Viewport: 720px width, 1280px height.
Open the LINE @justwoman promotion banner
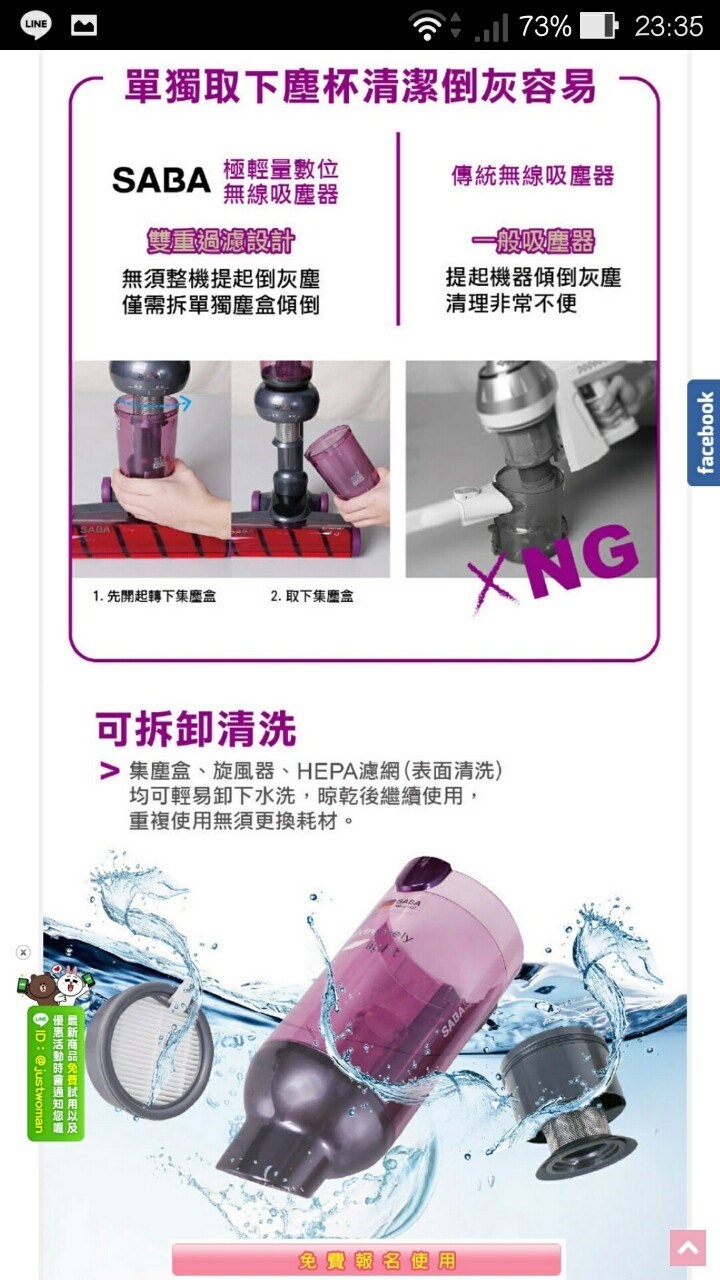pyautogui.click(x=56, y=1072)
